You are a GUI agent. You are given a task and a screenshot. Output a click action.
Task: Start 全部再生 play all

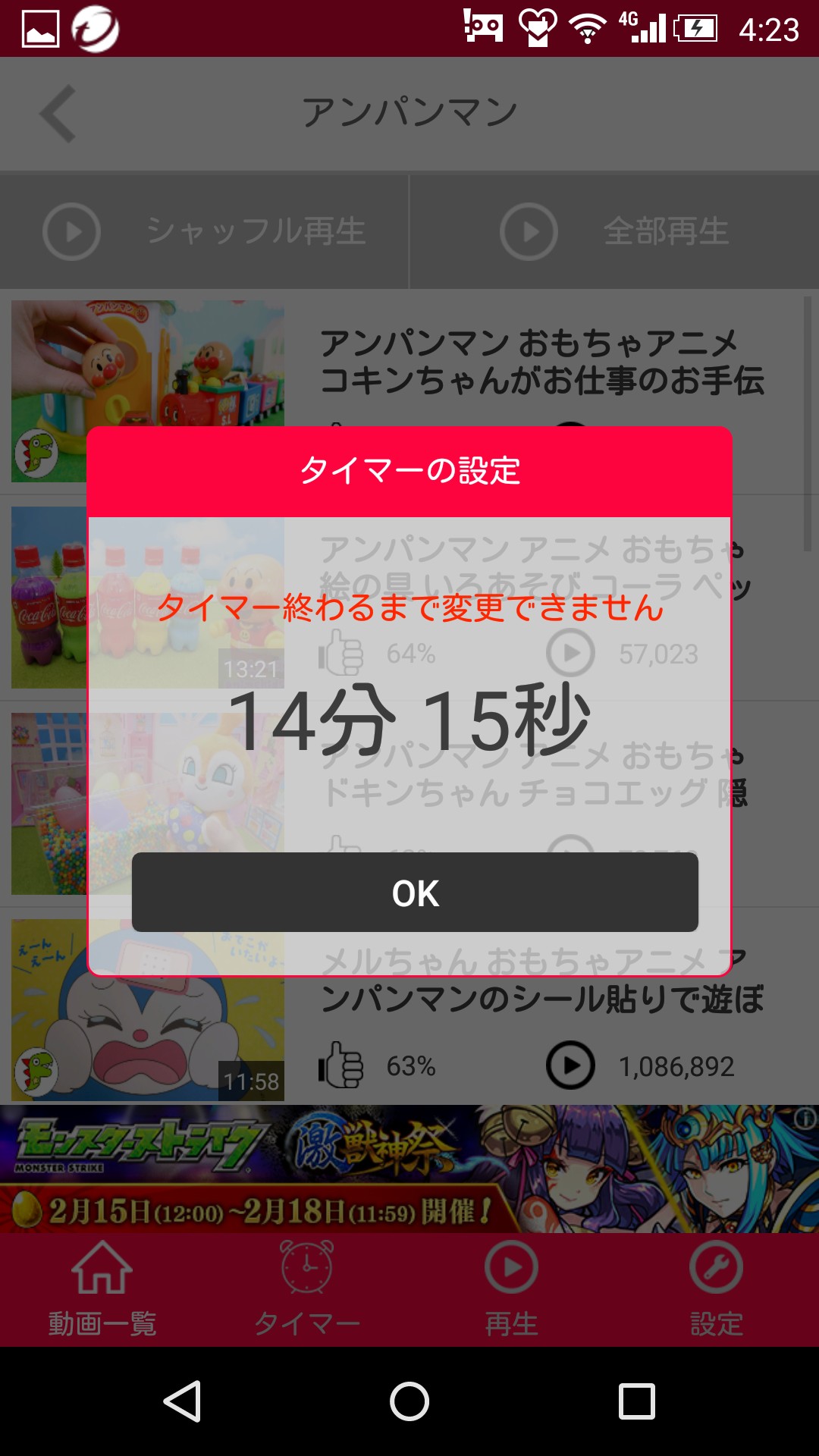[614, 231]
